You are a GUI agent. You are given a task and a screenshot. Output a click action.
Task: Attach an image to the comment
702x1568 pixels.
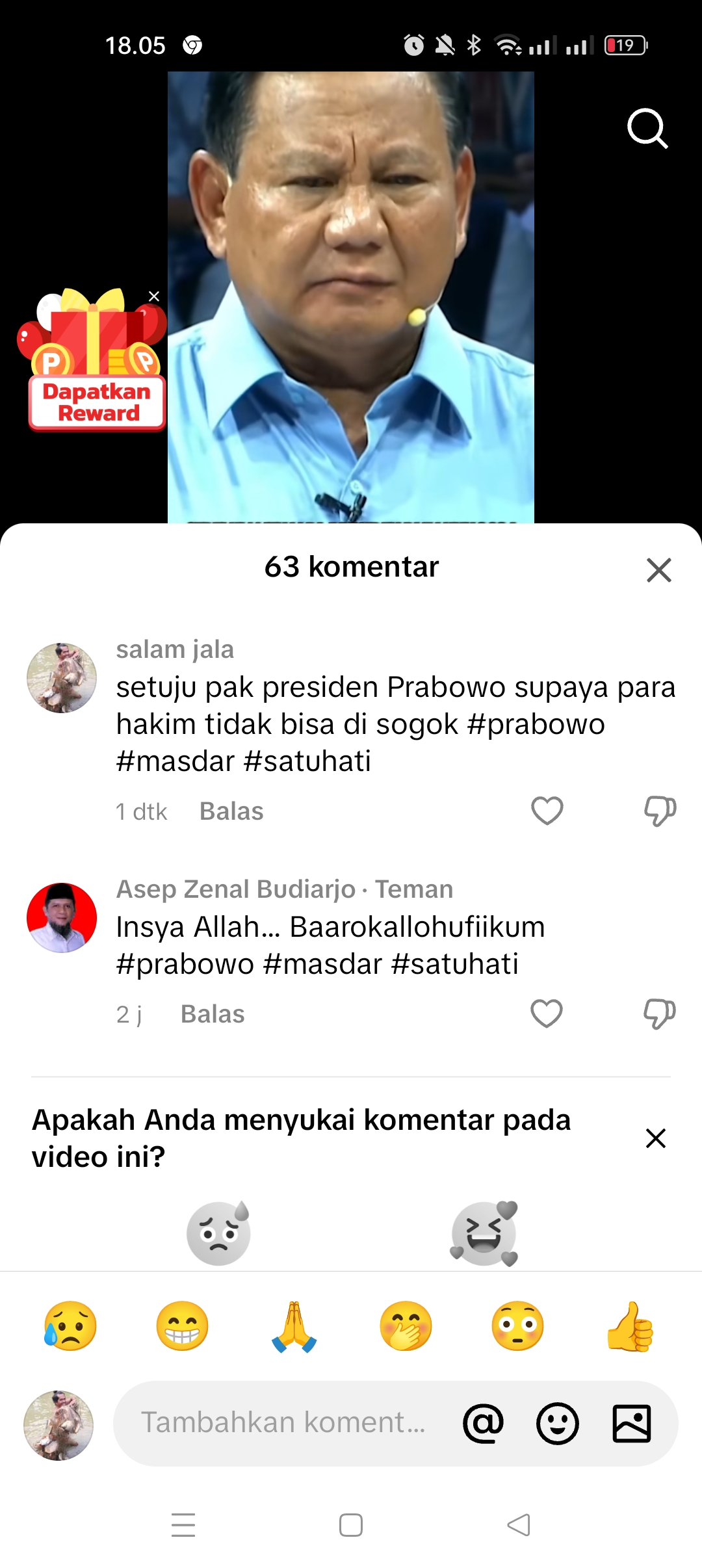tap(632, 1423)
